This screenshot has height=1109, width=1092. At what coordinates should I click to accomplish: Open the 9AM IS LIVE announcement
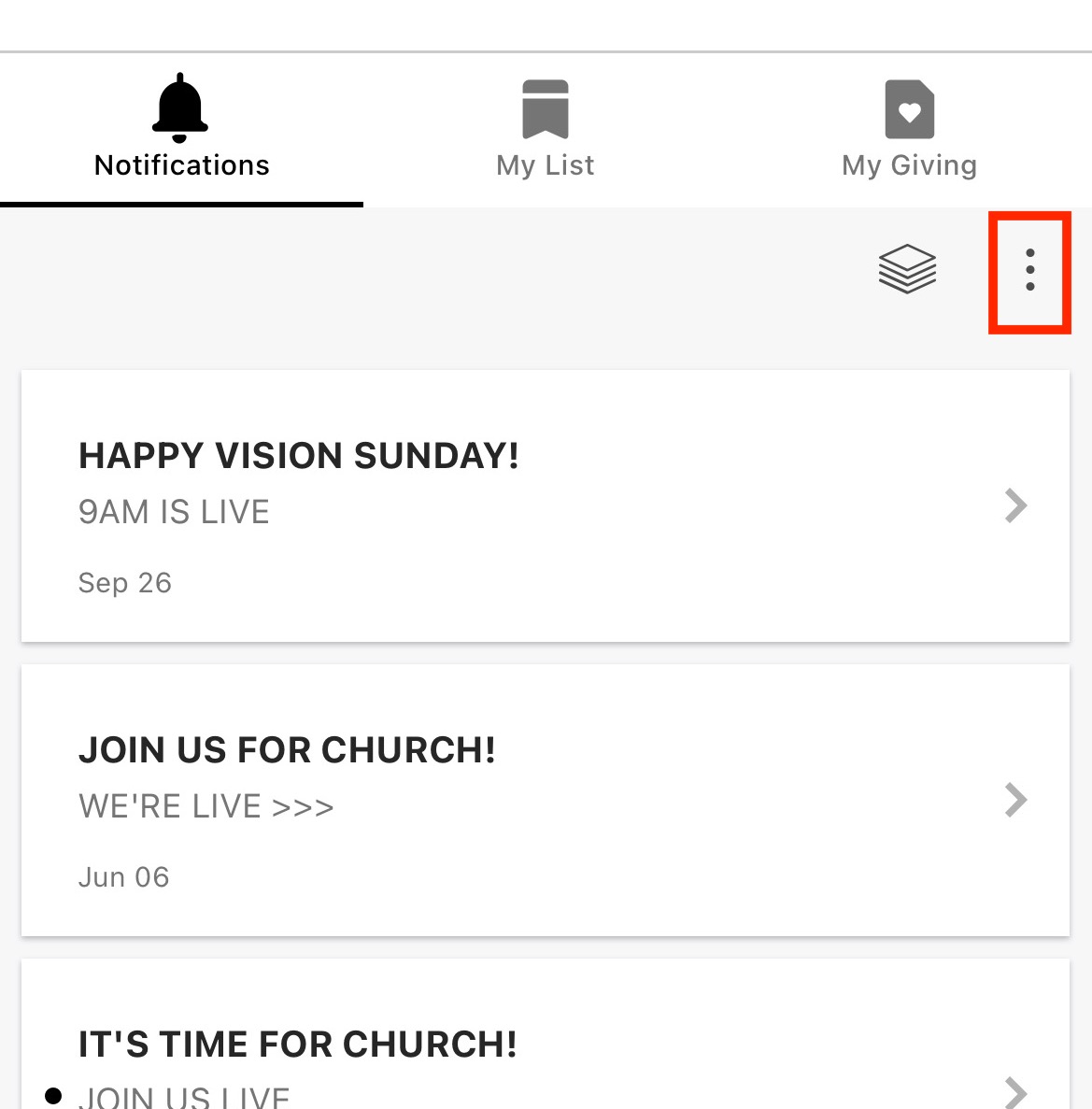point(174,511)
